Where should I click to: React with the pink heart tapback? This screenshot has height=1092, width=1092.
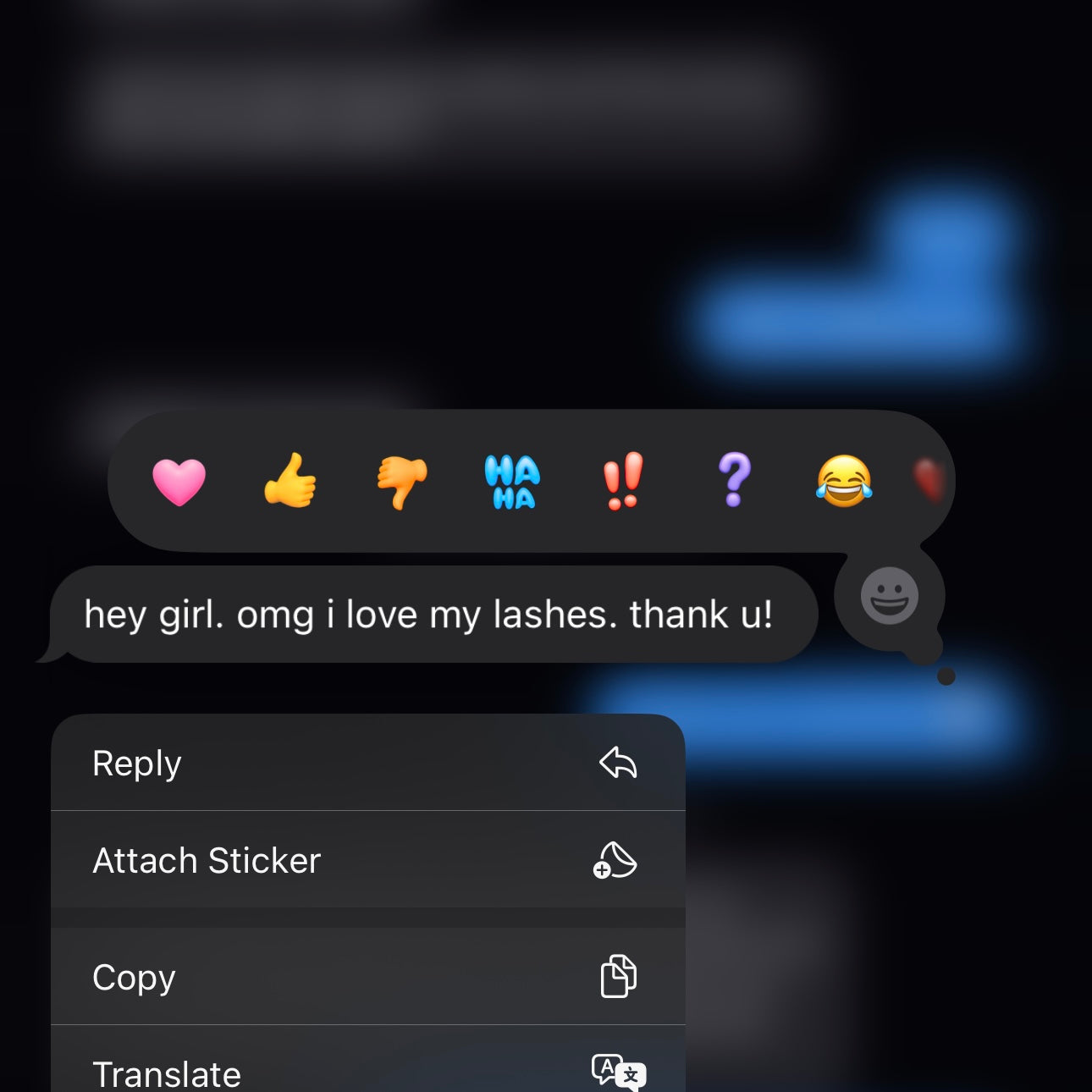point(179,482)
